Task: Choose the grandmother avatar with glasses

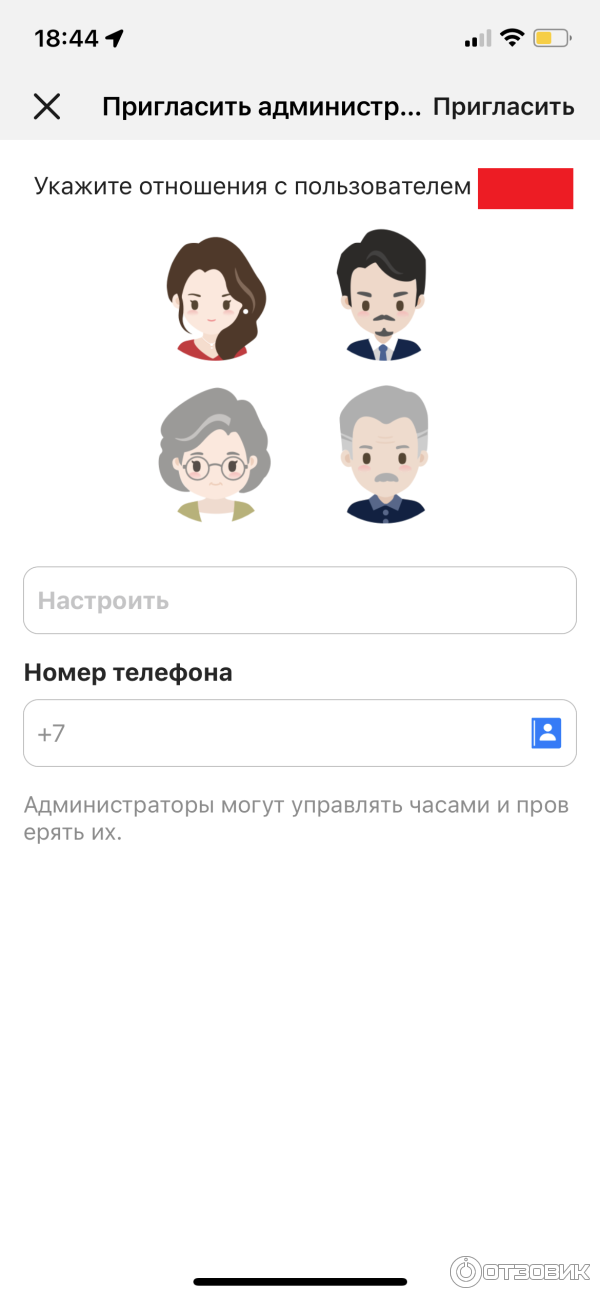Action: click(x=215, y=456)
